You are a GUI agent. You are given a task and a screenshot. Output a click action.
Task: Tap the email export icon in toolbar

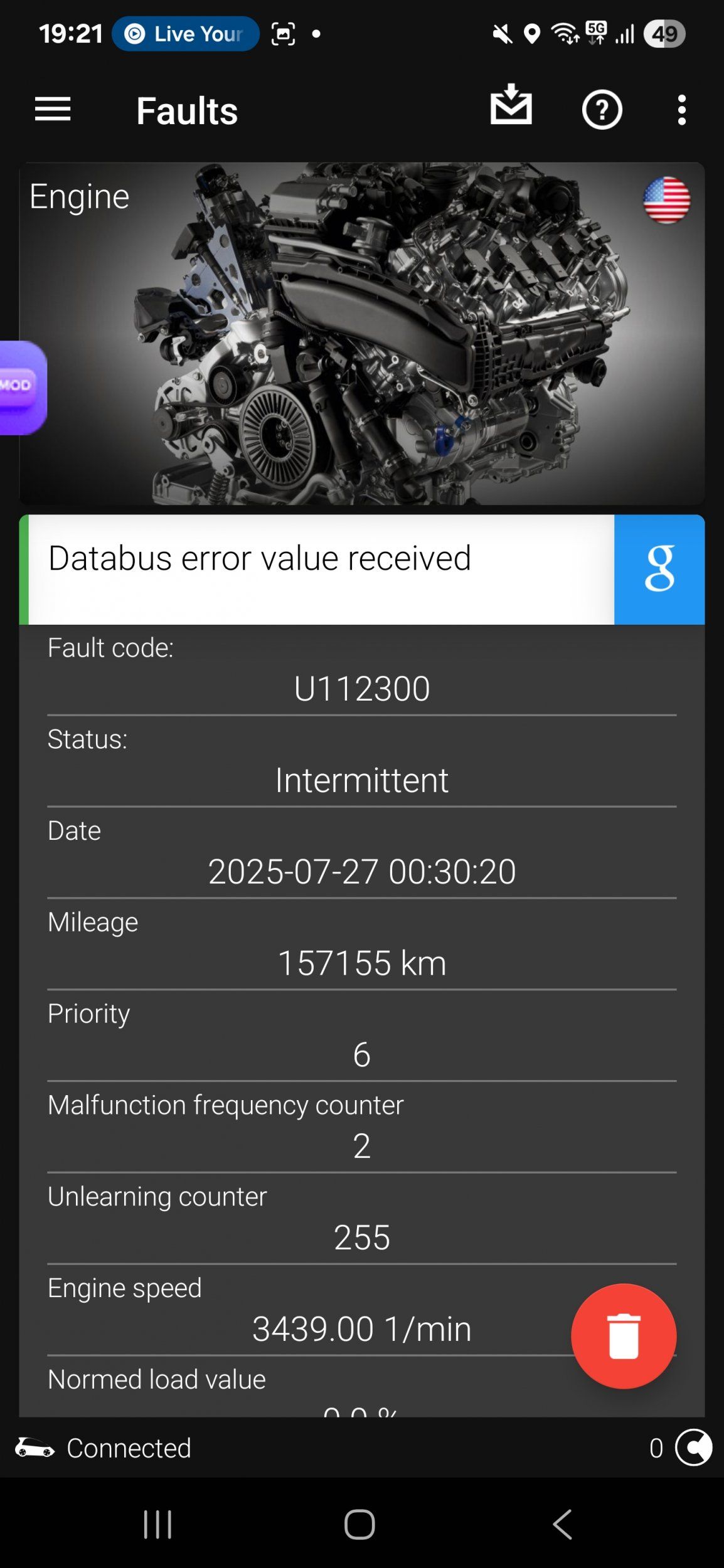511,105
